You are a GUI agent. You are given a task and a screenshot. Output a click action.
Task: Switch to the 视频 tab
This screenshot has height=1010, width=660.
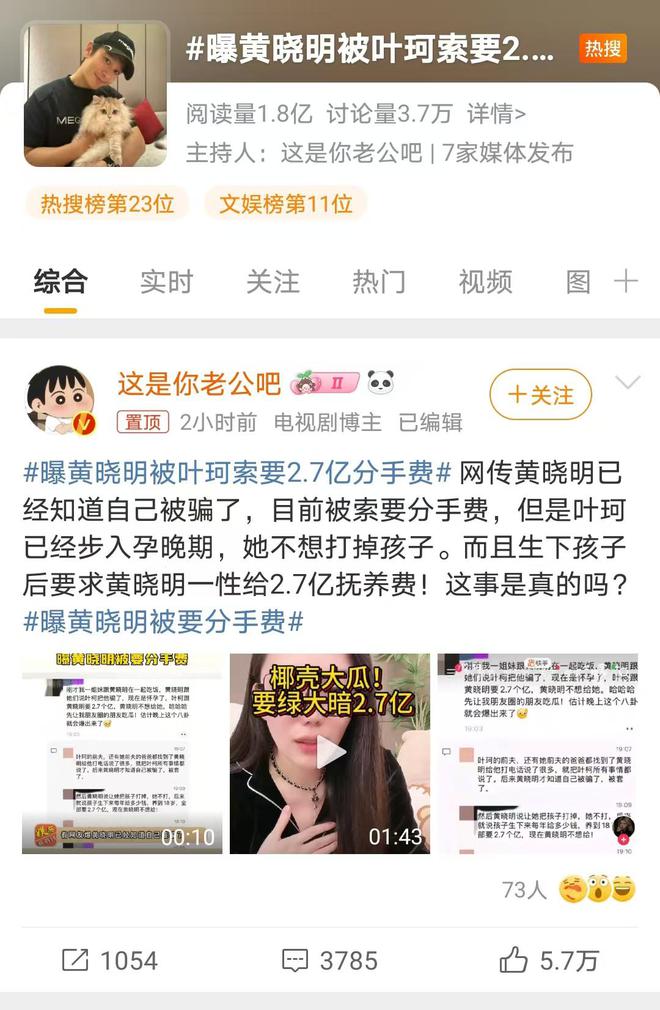tap(485, 282)
